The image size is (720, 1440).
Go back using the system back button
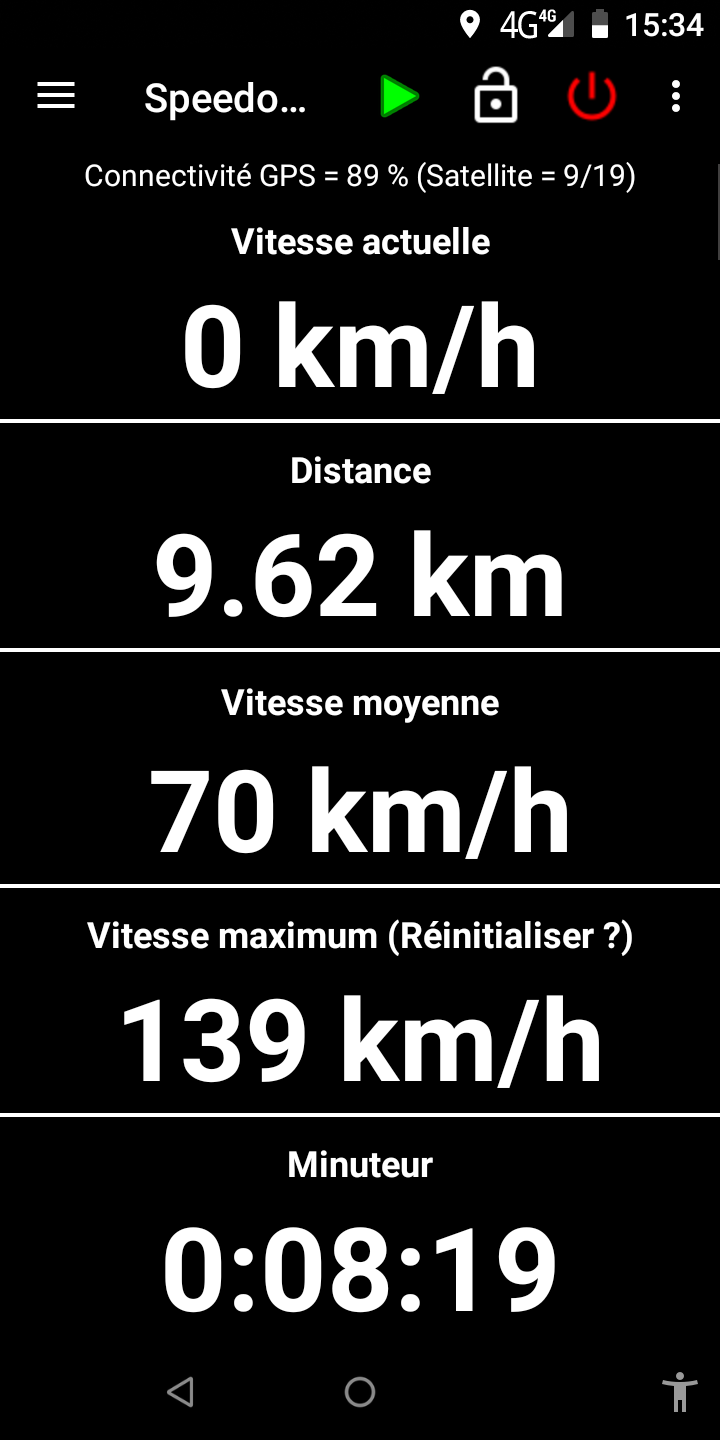[180, 1392]
